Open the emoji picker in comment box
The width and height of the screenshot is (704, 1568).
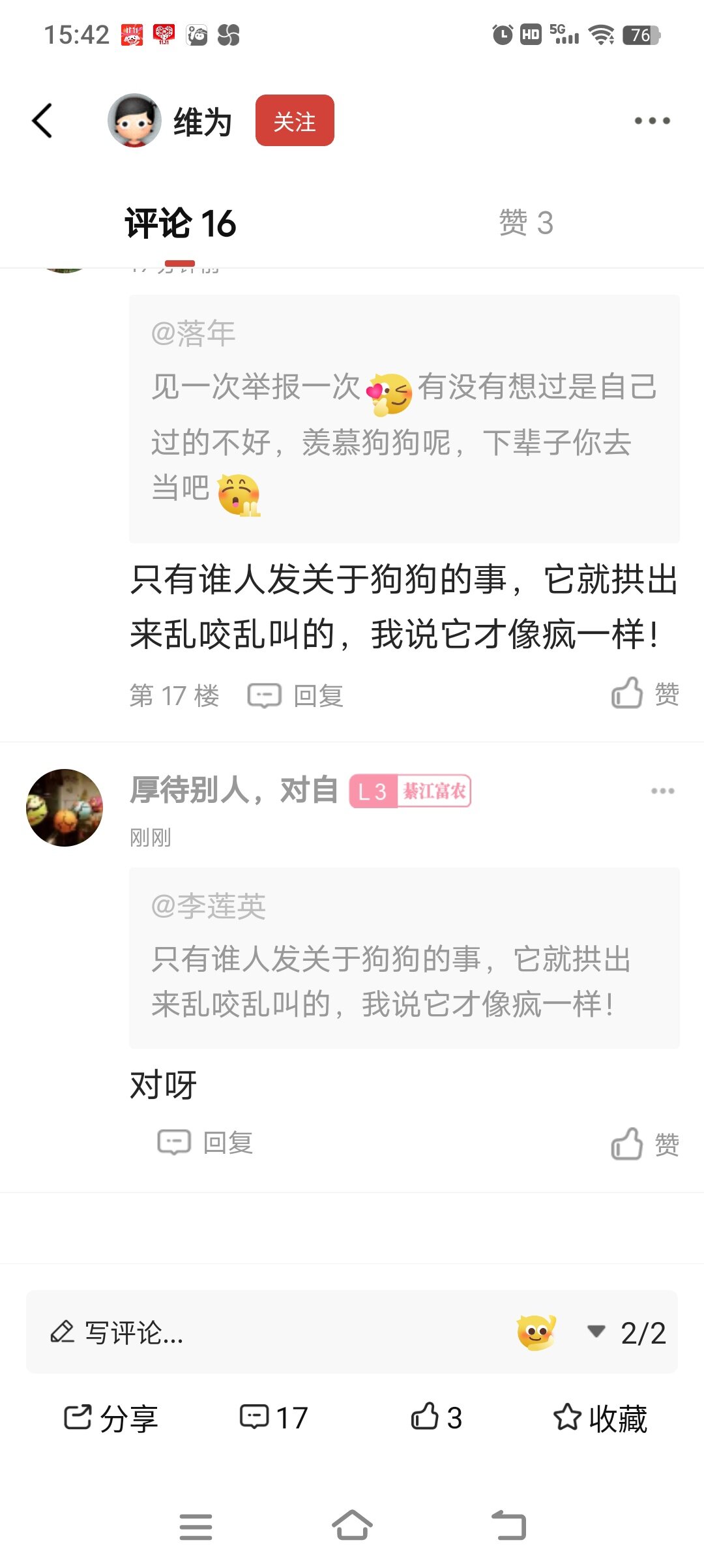tap(536, 1332)
